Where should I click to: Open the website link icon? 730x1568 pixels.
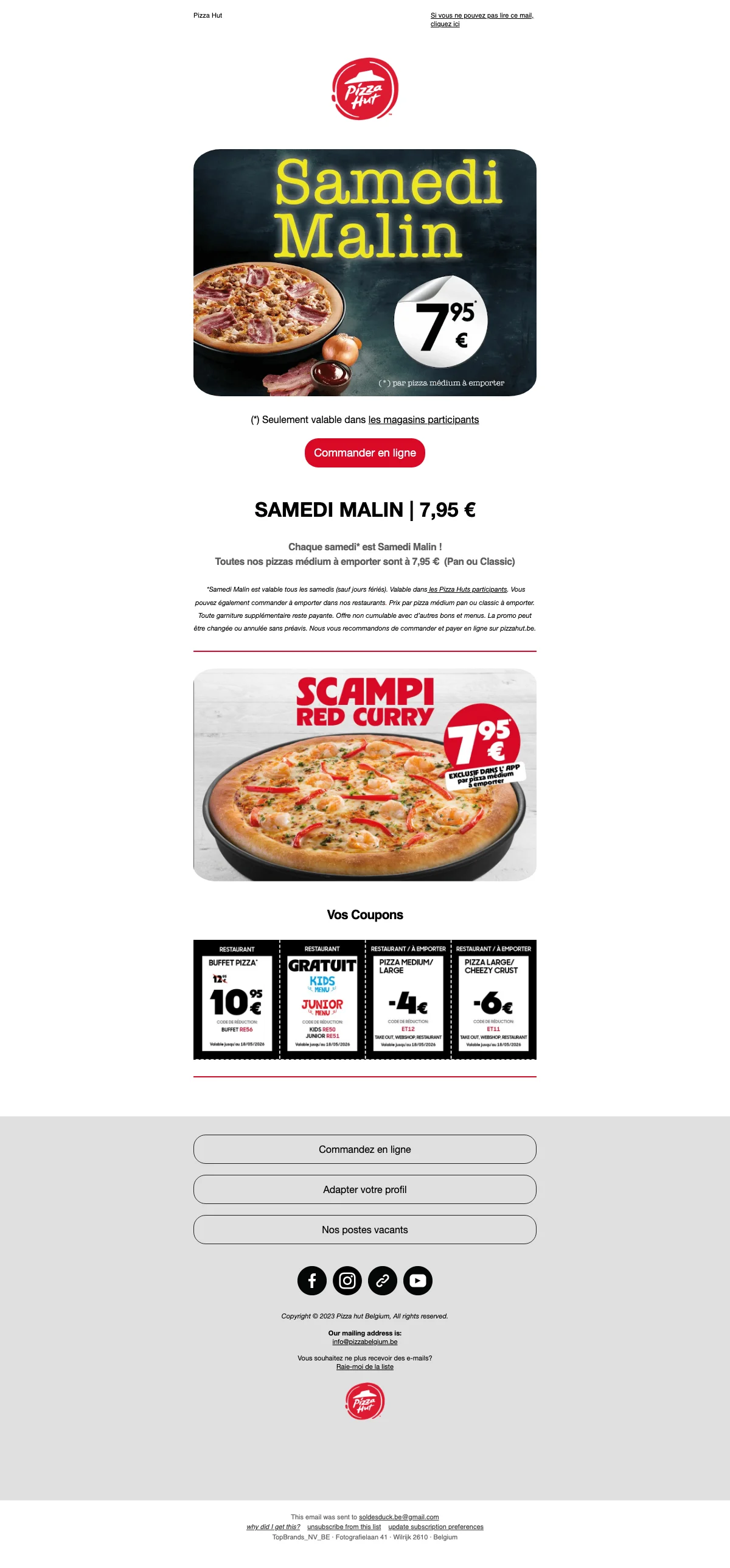(383, 1281)
